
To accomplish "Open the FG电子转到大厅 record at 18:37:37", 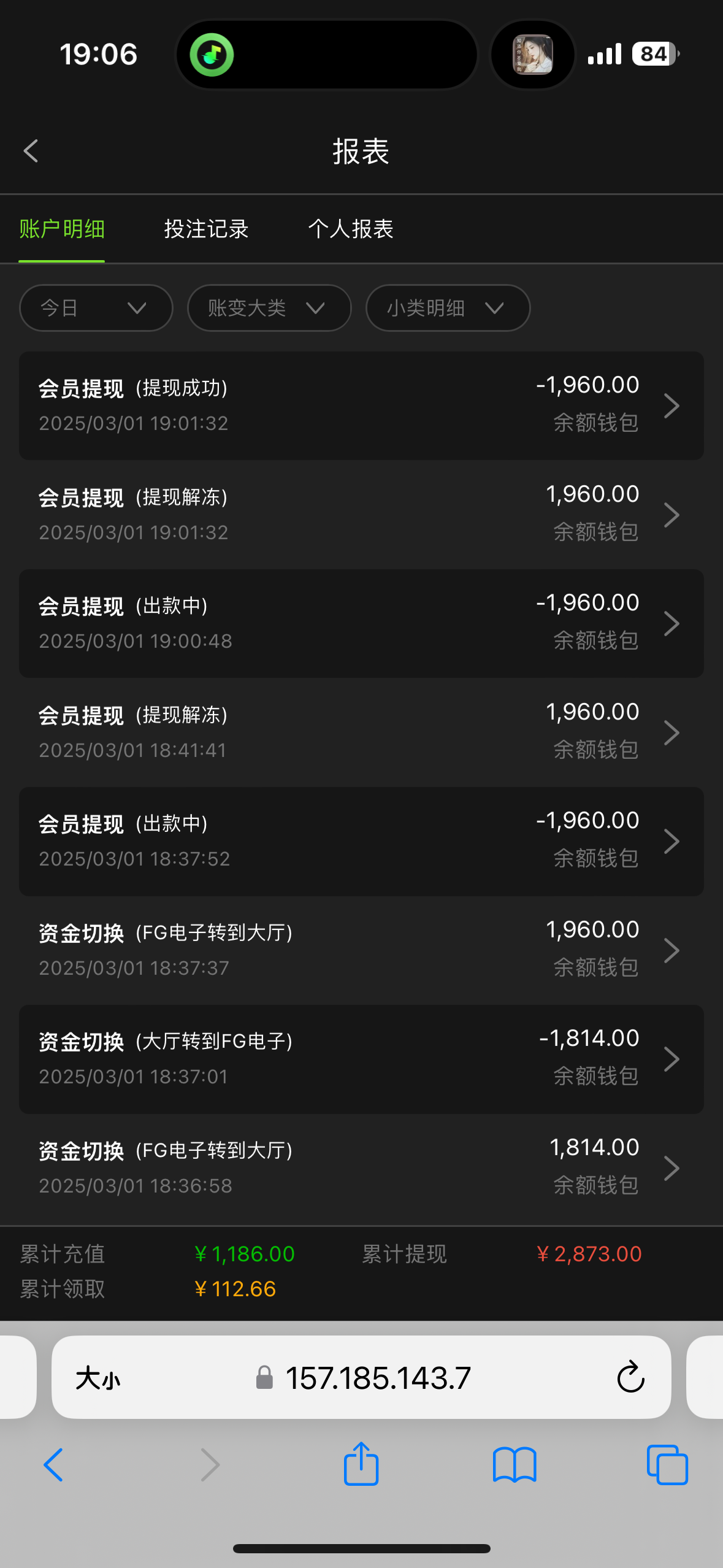I will (x=361, y=950).
